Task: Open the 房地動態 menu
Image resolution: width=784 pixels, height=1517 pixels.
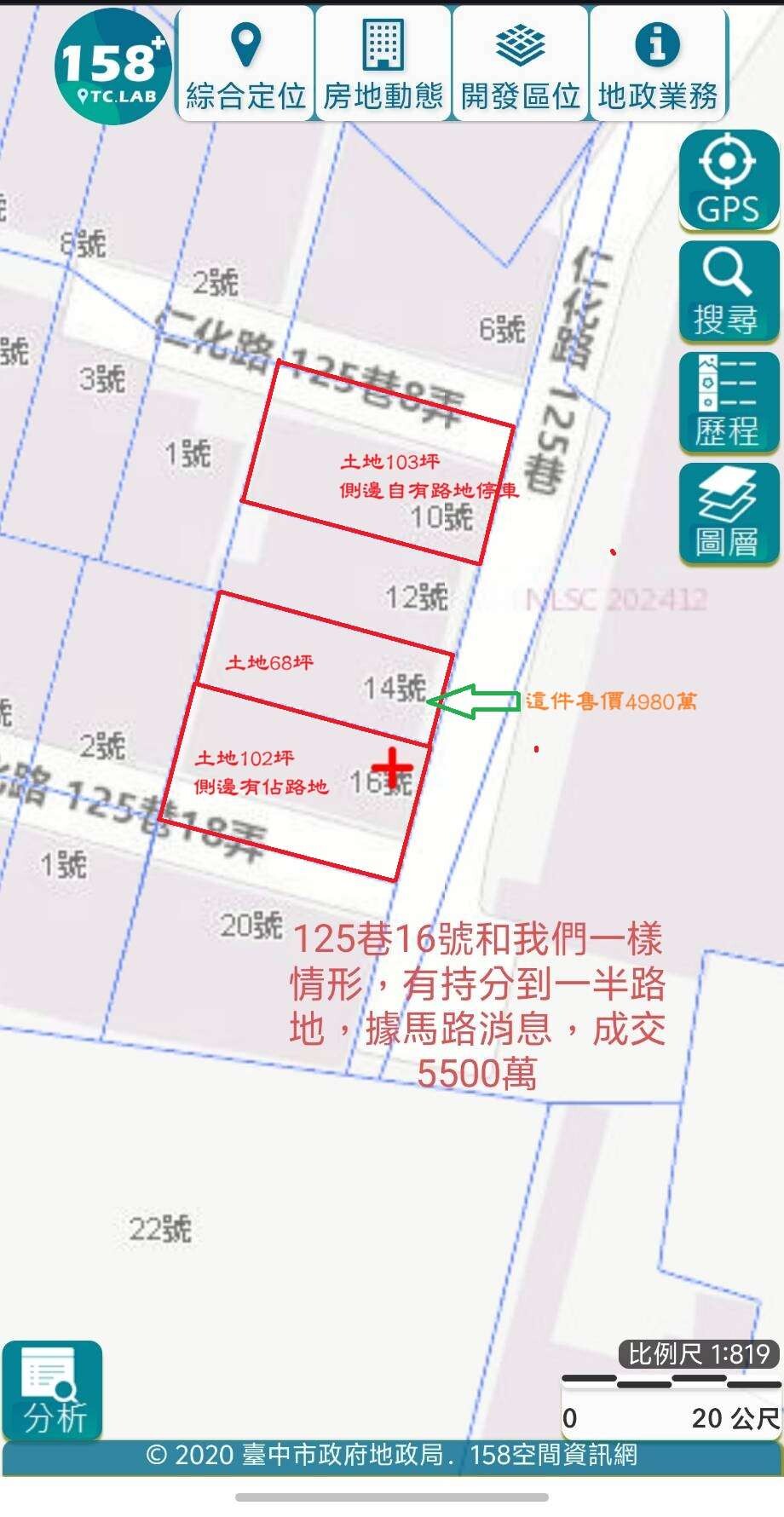Action: (x=383, y=66)
